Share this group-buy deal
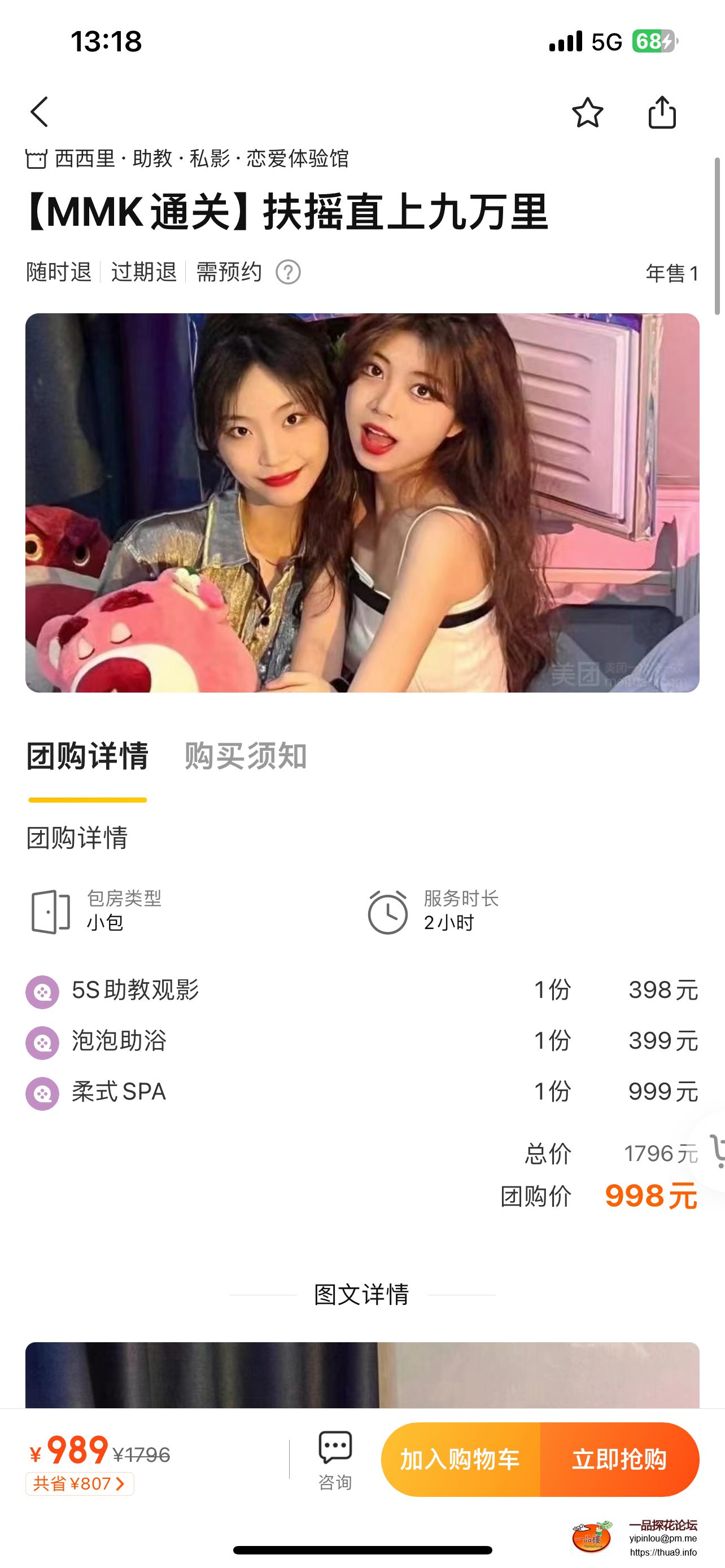This screenshot has width=725, height=1568. click(x=662, y=113)
